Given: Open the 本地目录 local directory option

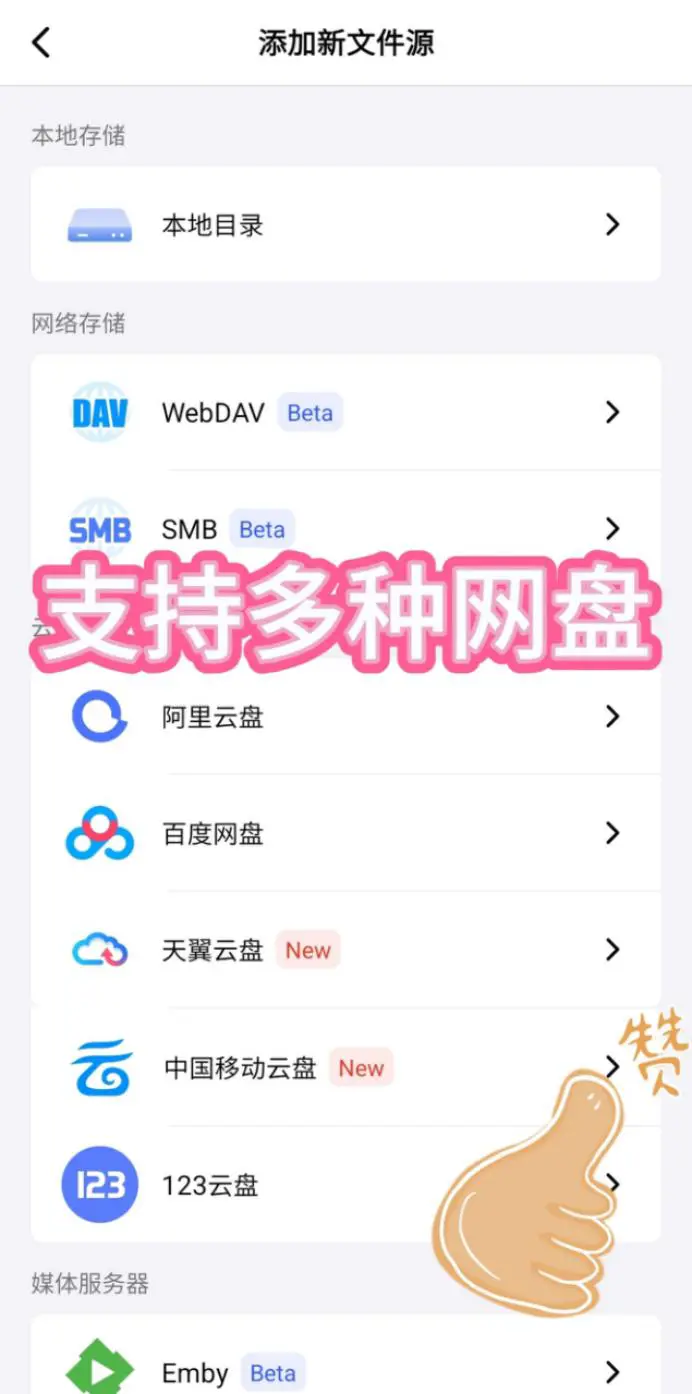Looking at the screenshot, I should coord(345,225).
